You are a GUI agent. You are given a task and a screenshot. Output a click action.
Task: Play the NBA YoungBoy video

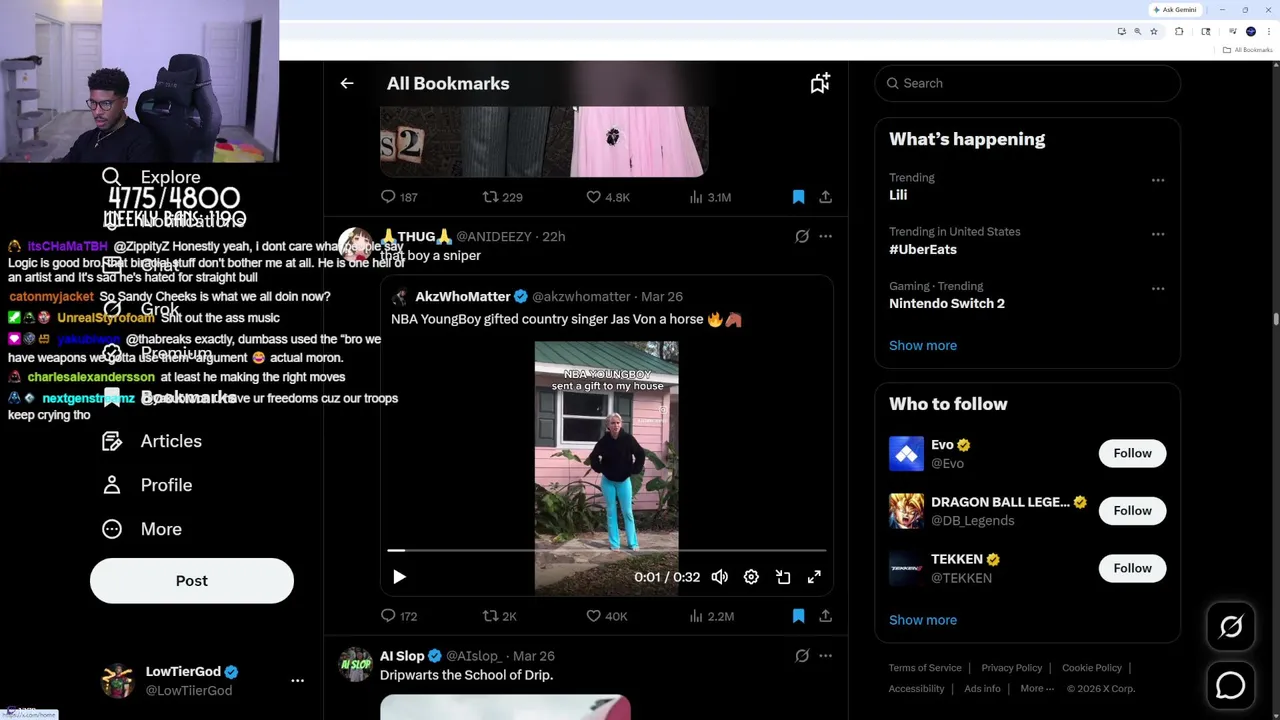(x=399, y=577)
